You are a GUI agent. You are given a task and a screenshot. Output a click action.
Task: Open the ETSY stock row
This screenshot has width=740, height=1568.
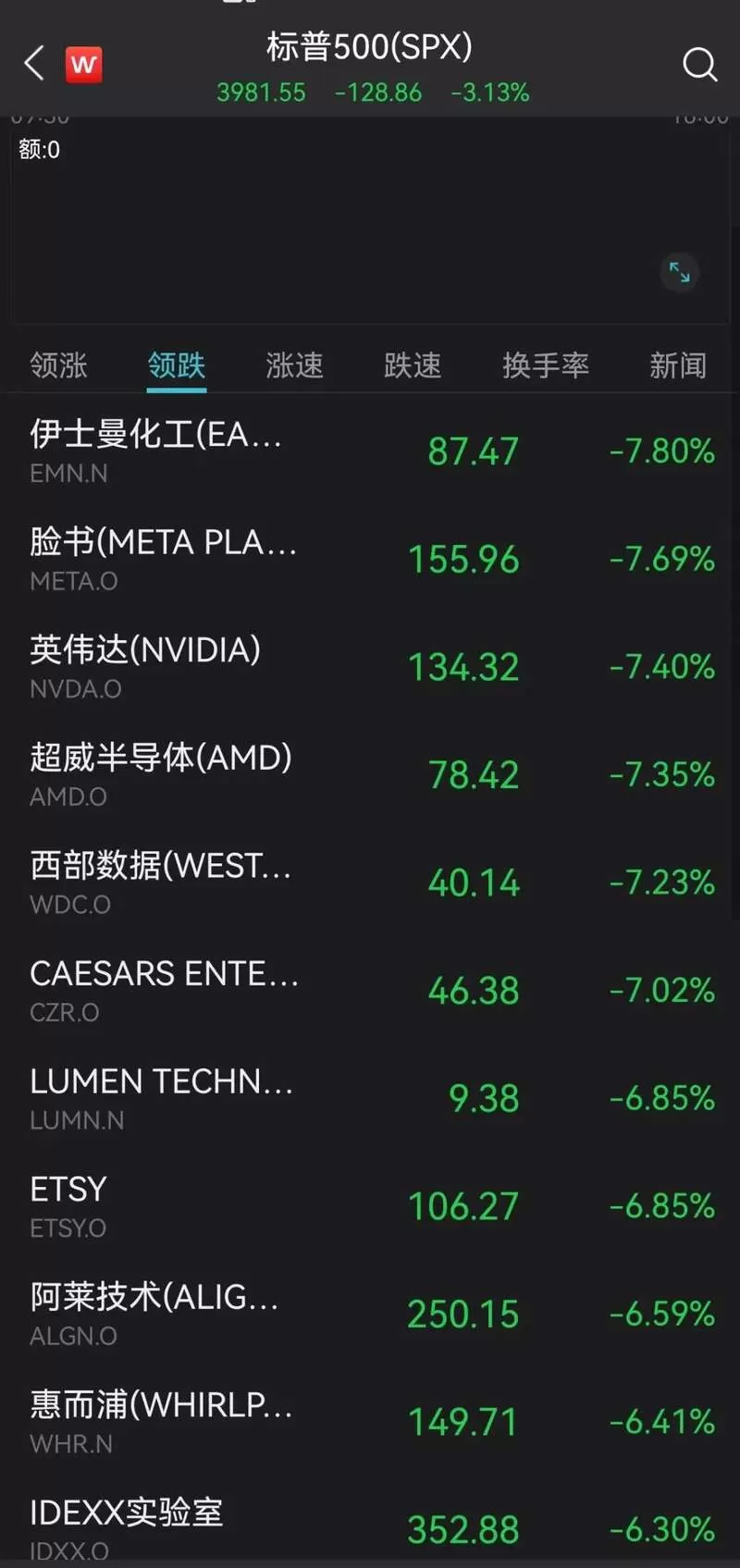370,1206
